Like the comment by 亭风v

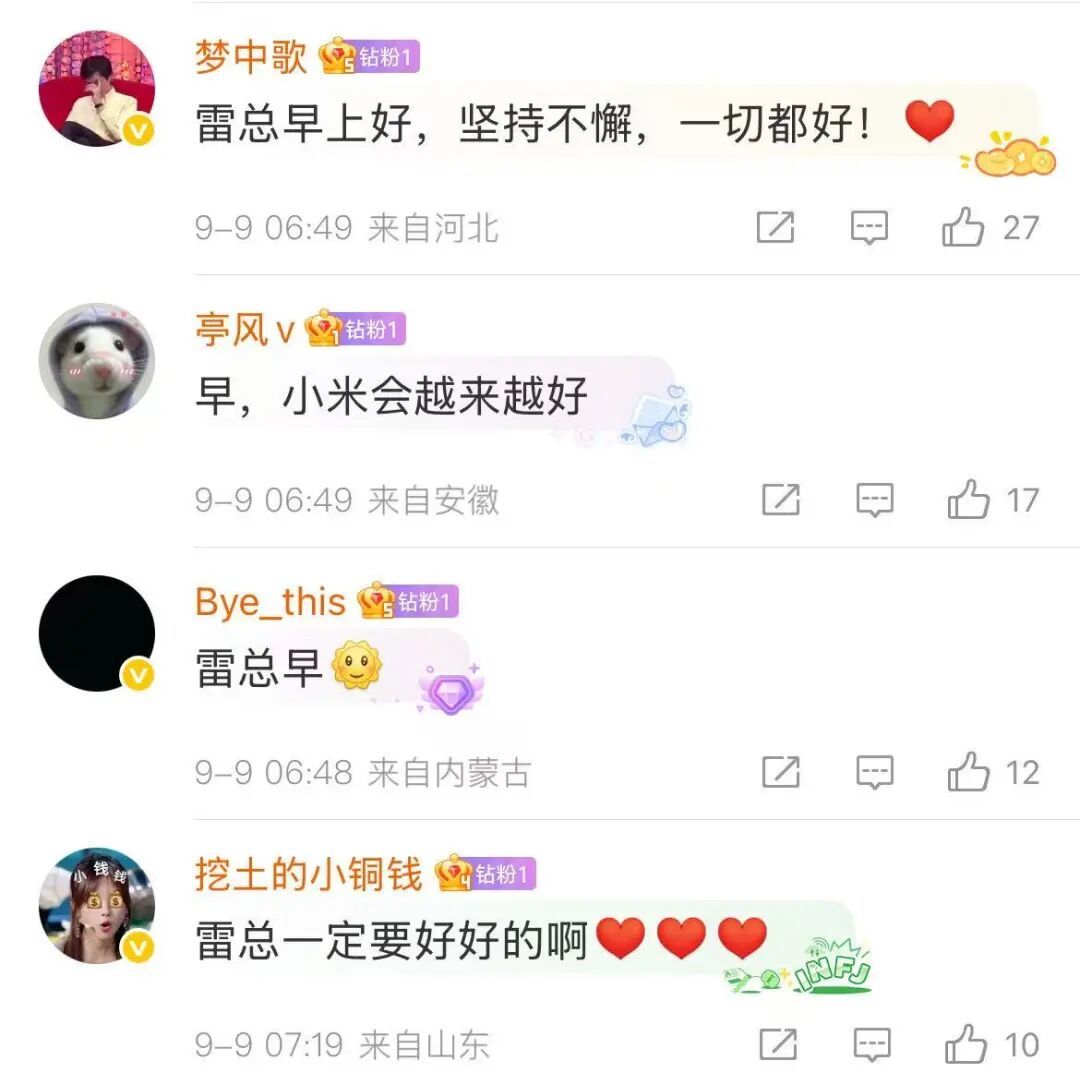(x=968, y=499)
